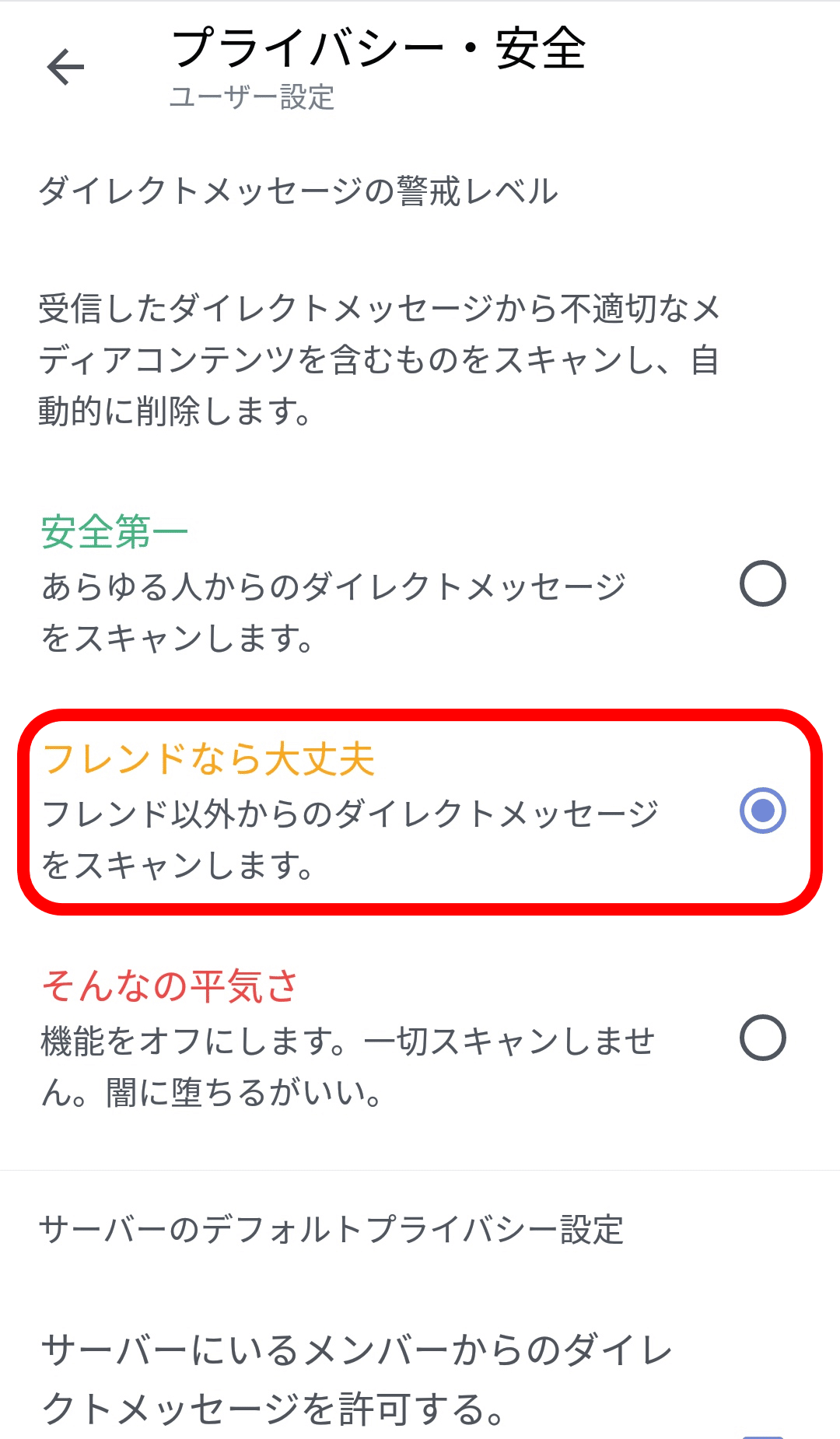Tap the ダイレクトメッセージの警戒レベル section header
This screenshot has width=840, height=1439.
[x=296, y=187]
